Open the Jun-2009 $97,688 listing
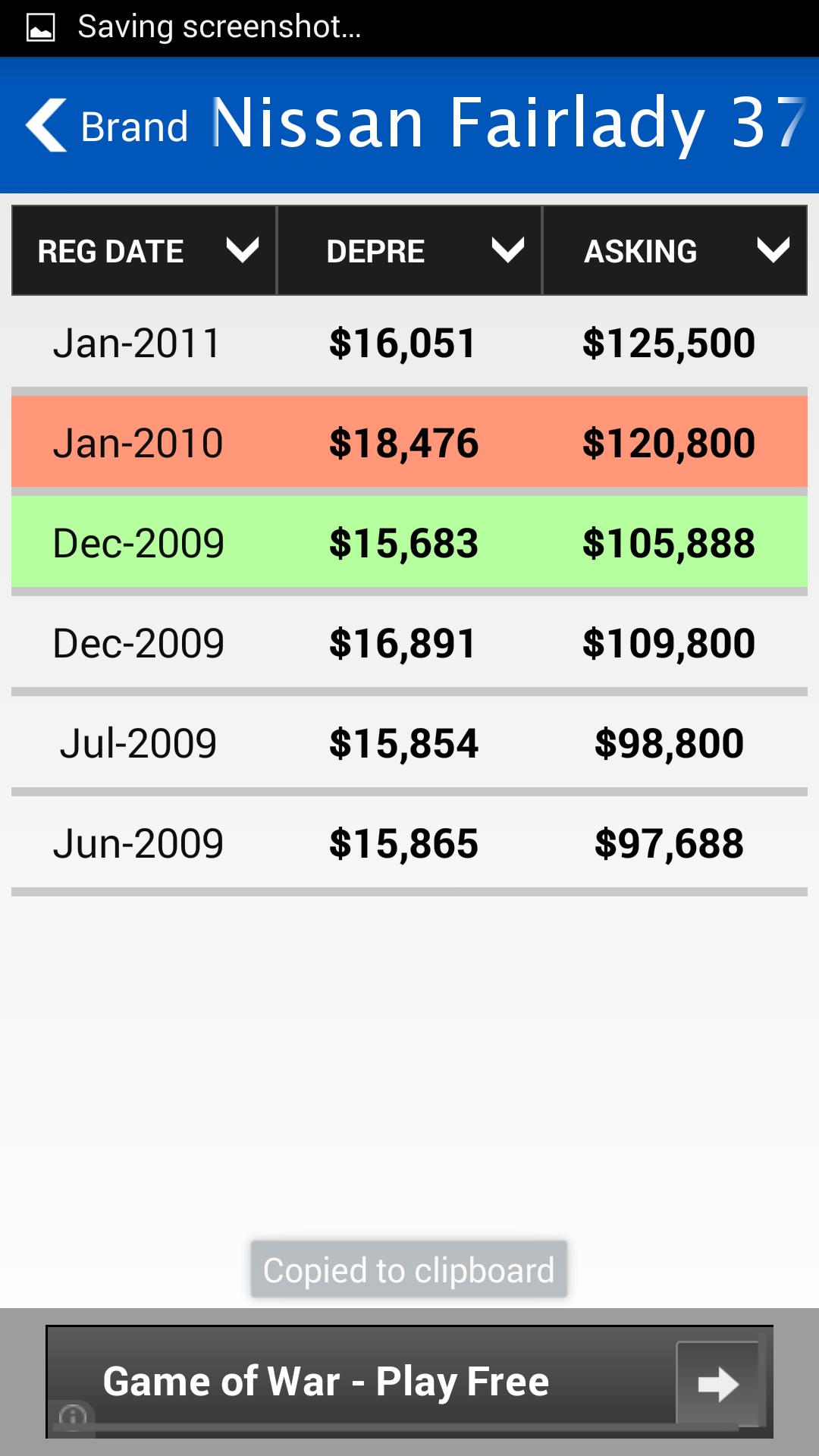819x1456 pixels. tap(409, 843)
